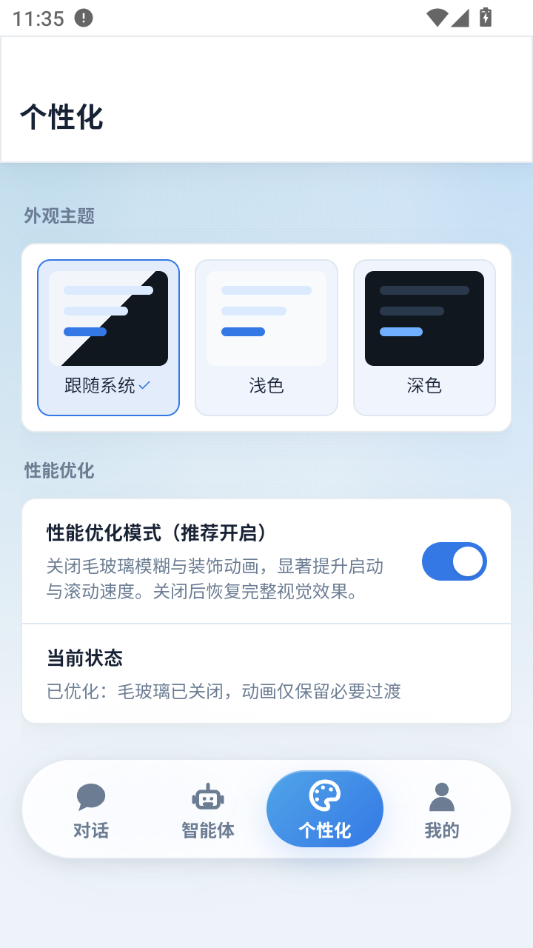
Task: Disable the 性能优化模式 switch
Action: (x=454, y=561)
